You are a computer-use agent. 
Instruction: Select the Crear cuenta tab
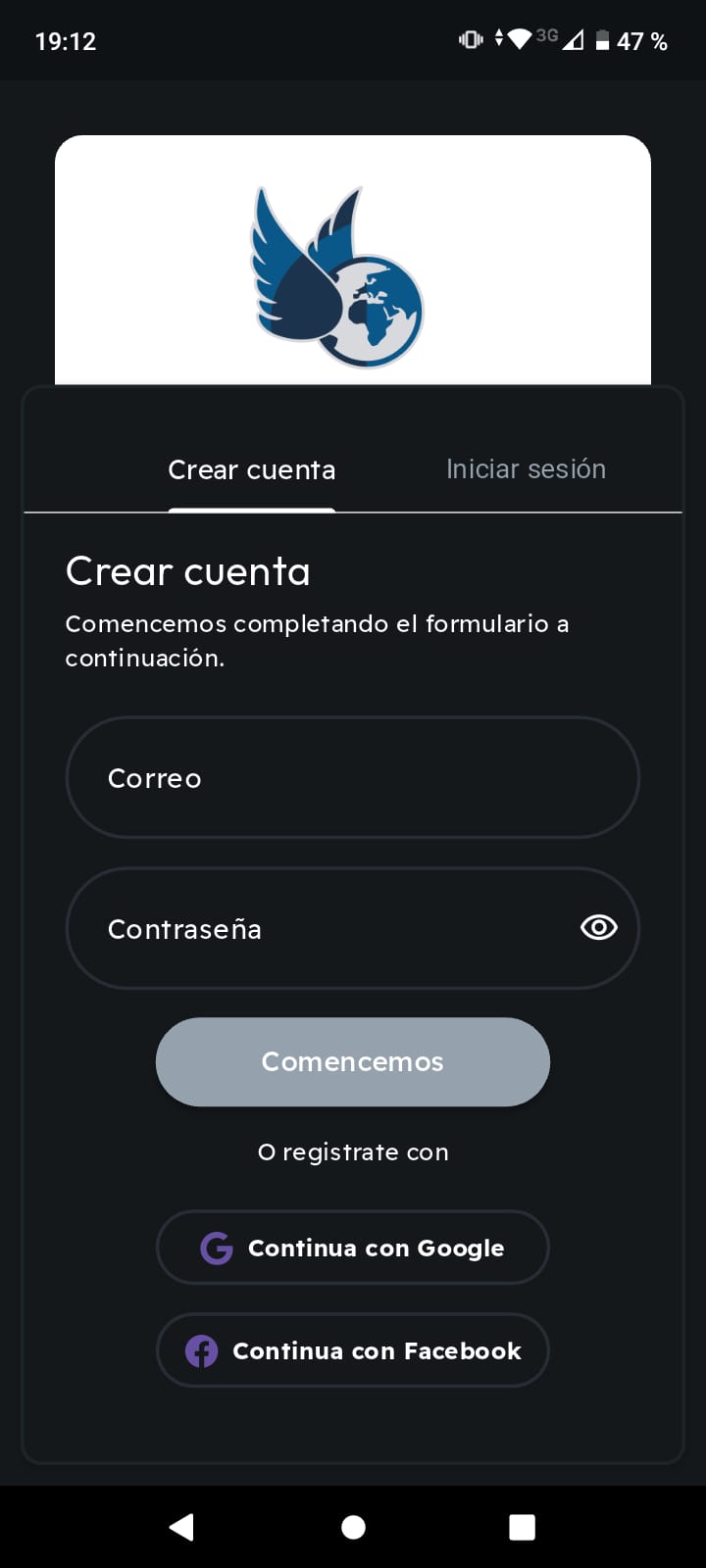coord(252,470)
